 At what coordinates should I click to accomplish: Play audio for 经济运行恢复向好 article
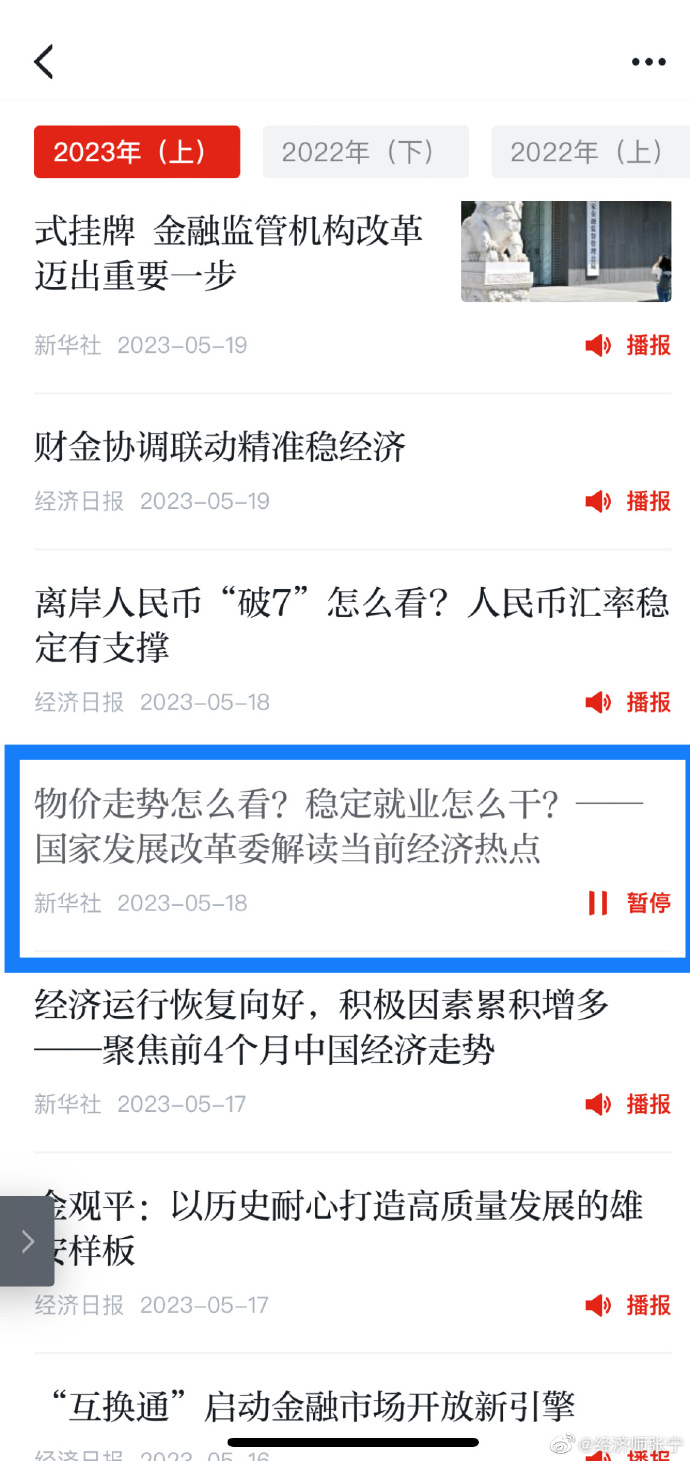click(628, 1104)
